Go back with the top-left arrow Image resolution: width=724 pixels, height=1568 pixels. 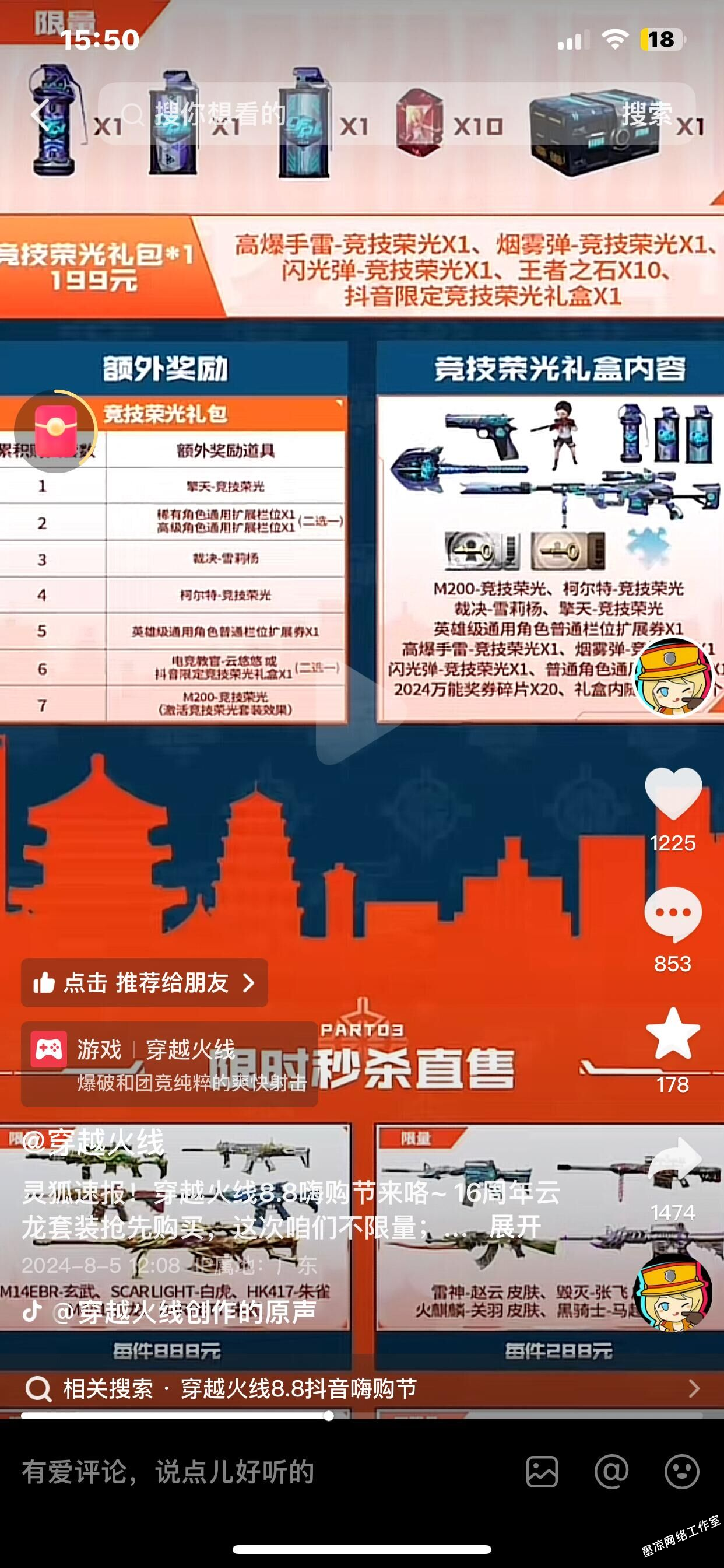pos(40,114)
